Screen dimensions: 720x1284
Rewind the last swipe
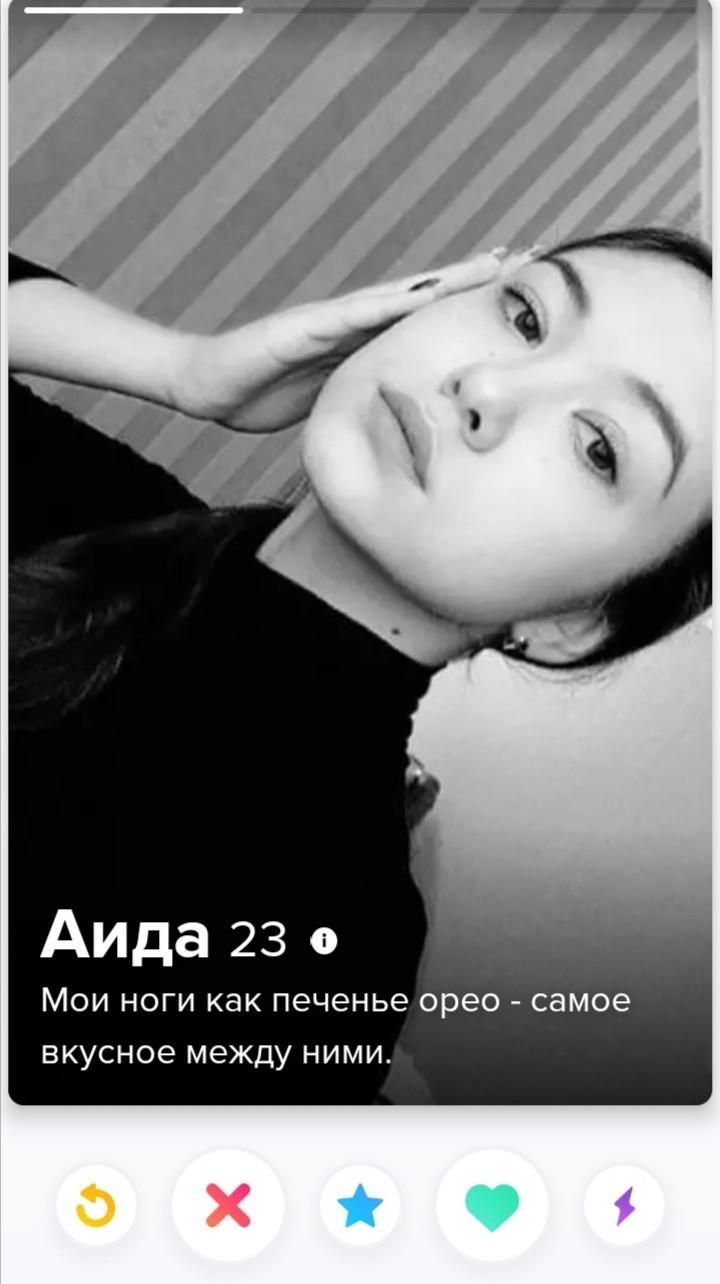click(96, 1206)
